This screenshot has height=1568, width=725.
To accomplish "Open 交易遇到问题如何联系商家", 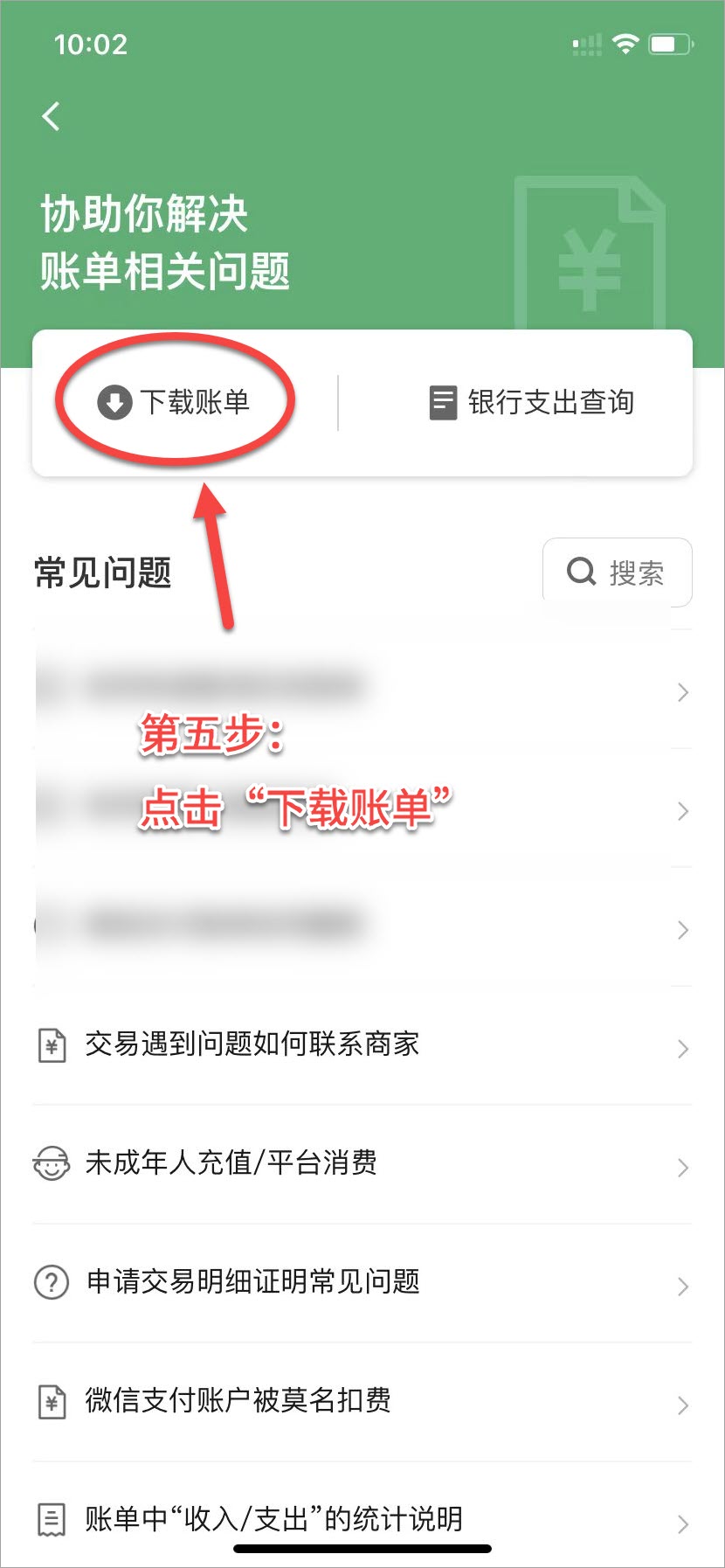I will tap(252, 1044).
